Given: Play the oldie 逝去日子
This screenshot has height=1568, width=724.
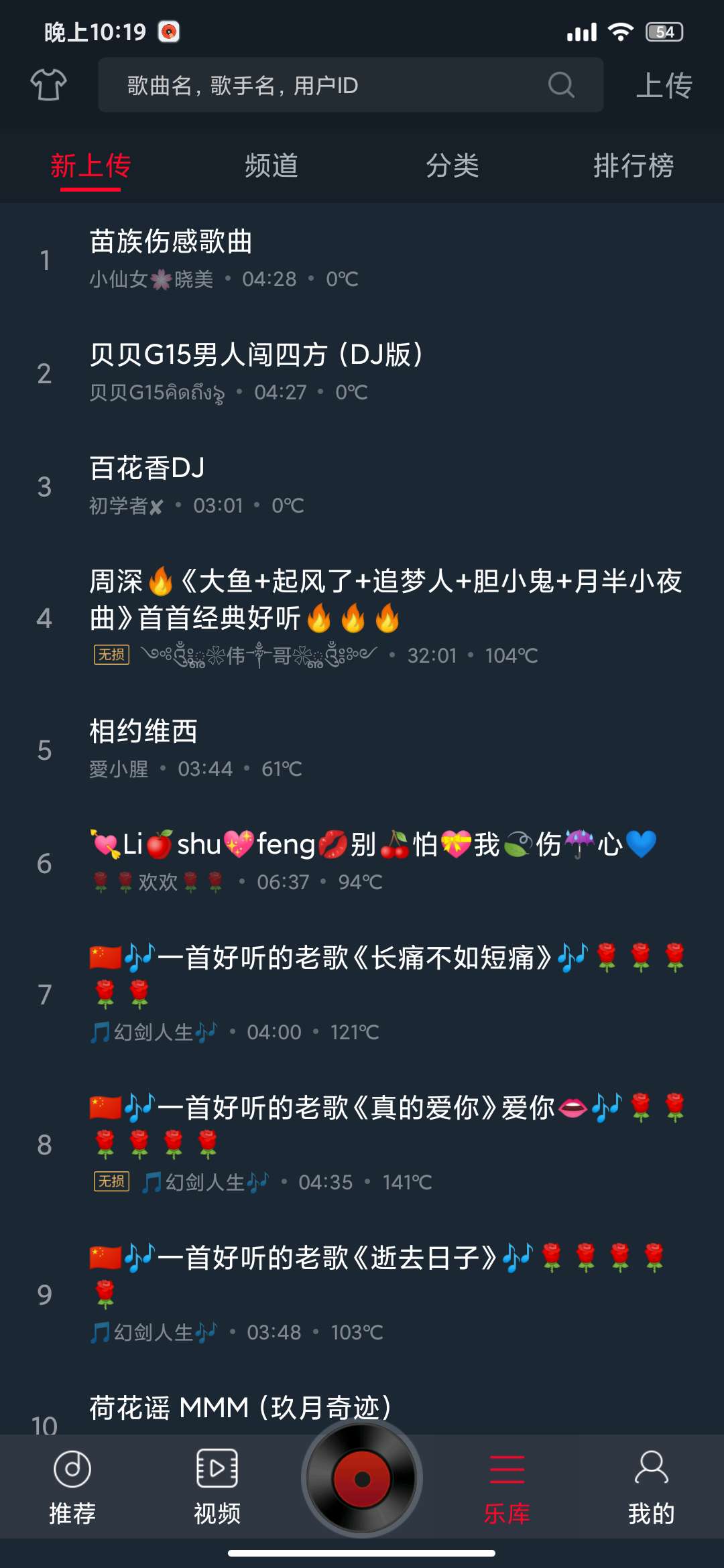Looking at the screenshot, I should click(x=362, y=1294).
